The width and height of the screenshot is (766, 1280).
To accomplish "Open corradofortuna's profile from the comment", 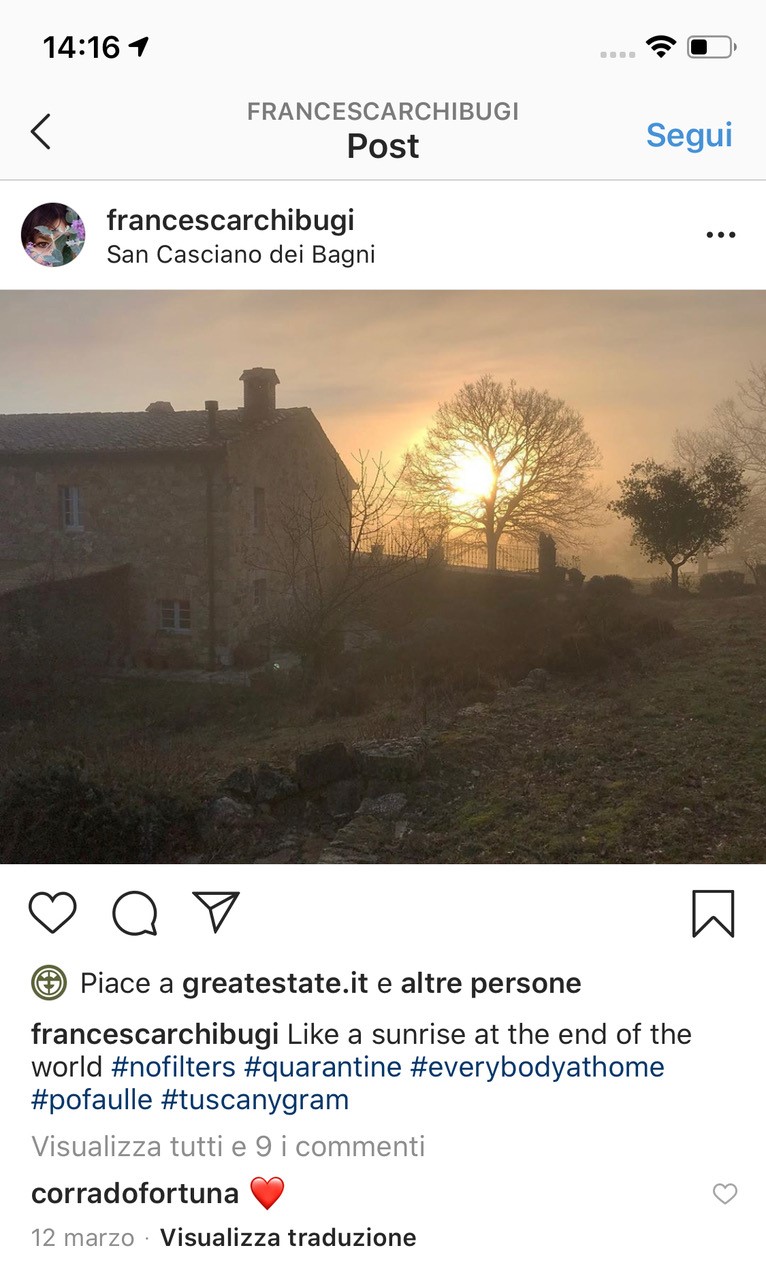I will pyautogui.click(x=135, y=1193).
